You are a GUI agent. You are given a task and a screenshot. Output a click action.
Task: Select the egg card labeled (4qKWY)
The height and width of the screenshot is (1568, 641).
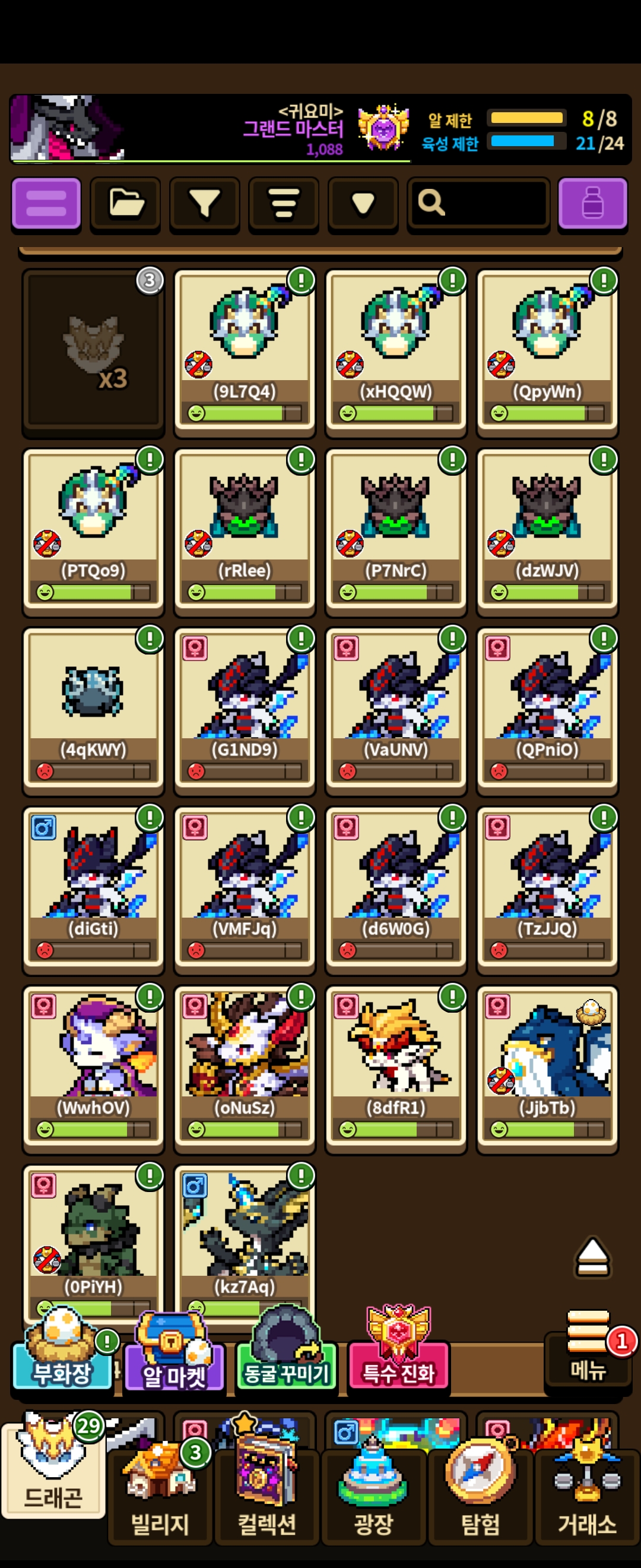pyautogui.click(x=93, y=709)
